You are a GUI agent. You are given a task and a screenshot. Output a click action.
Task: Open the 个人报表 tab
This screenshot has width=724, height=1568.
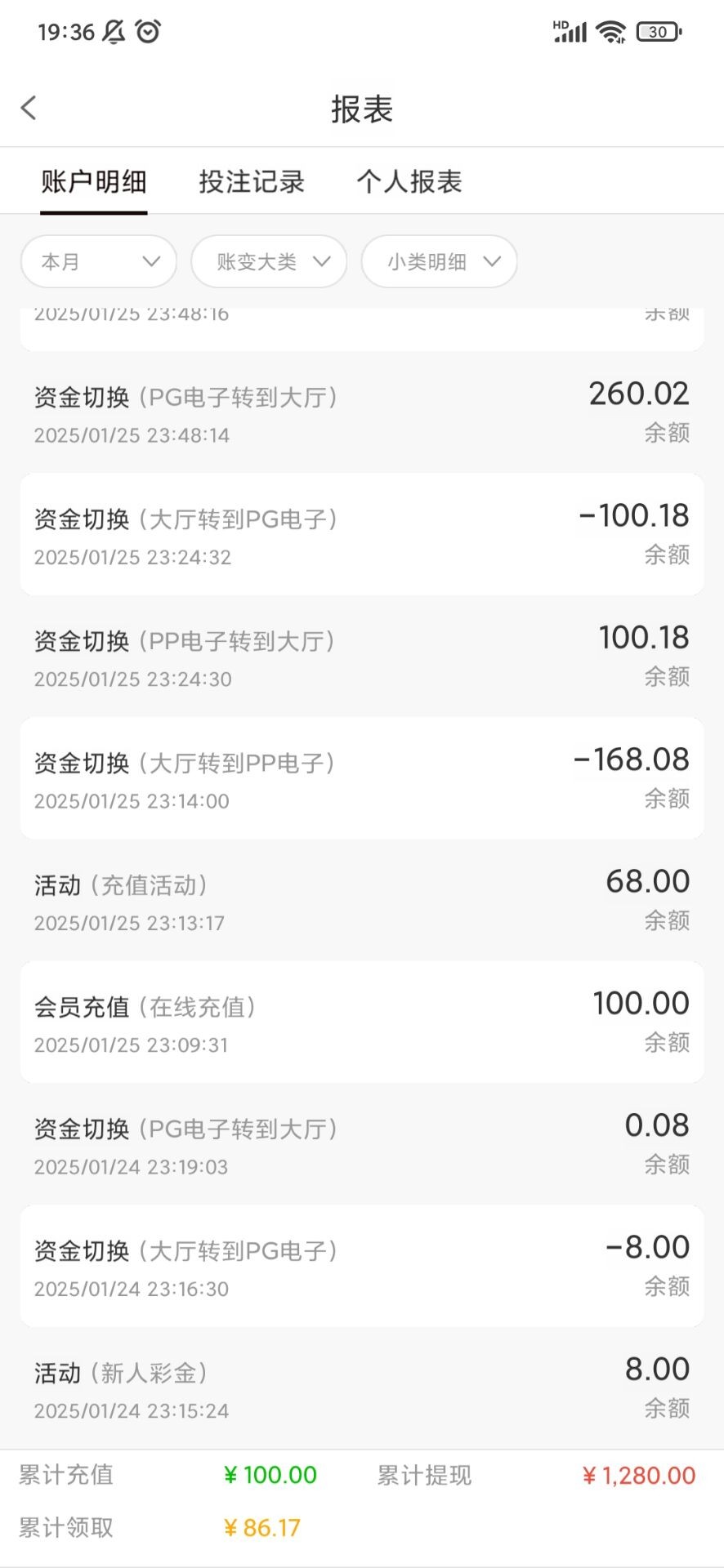(x=409, y=181)
